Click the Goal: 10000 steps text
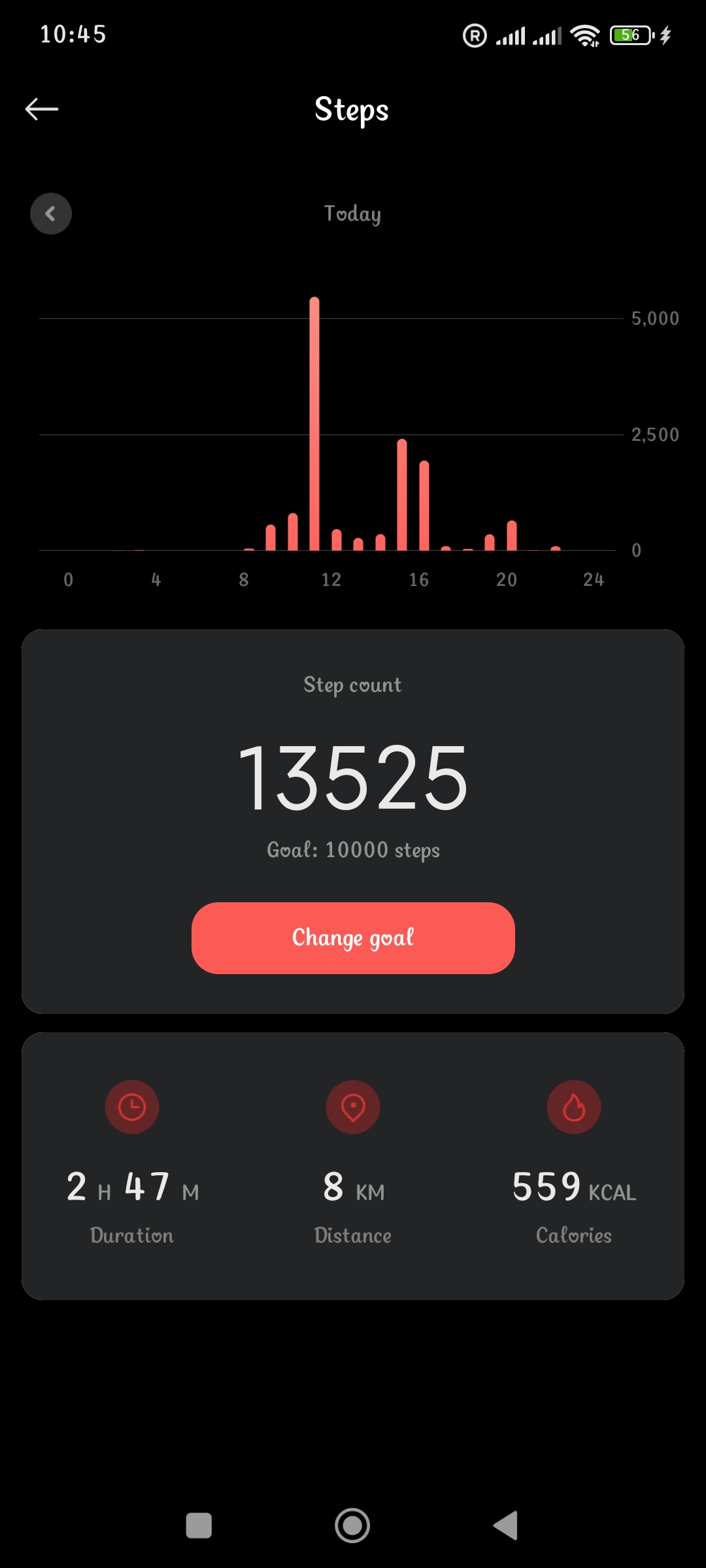This screenshot has height=1568, width=706. pos(352,849)
